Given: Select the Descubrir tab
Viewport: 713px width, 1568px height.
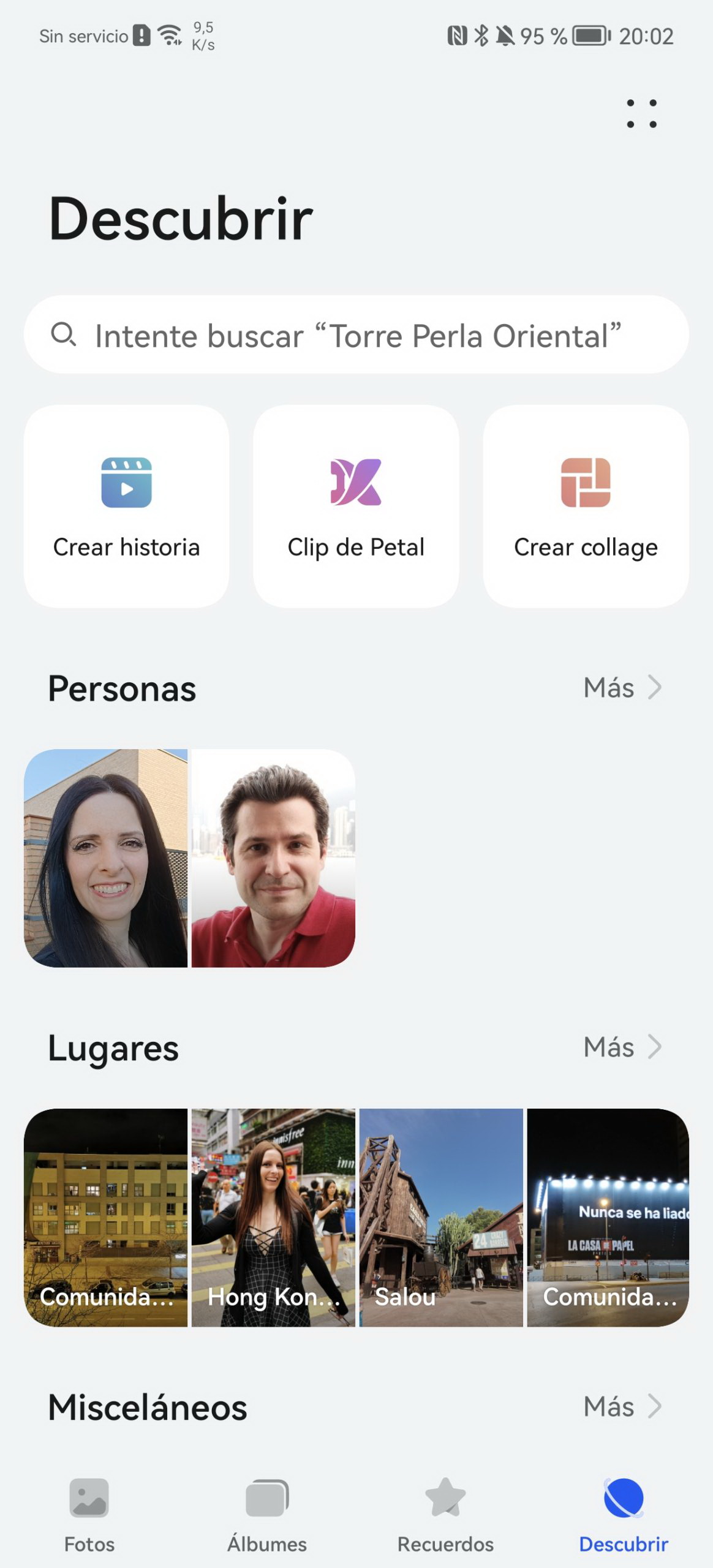Looking at the screenshot, I should click(x=624, y=1515).
